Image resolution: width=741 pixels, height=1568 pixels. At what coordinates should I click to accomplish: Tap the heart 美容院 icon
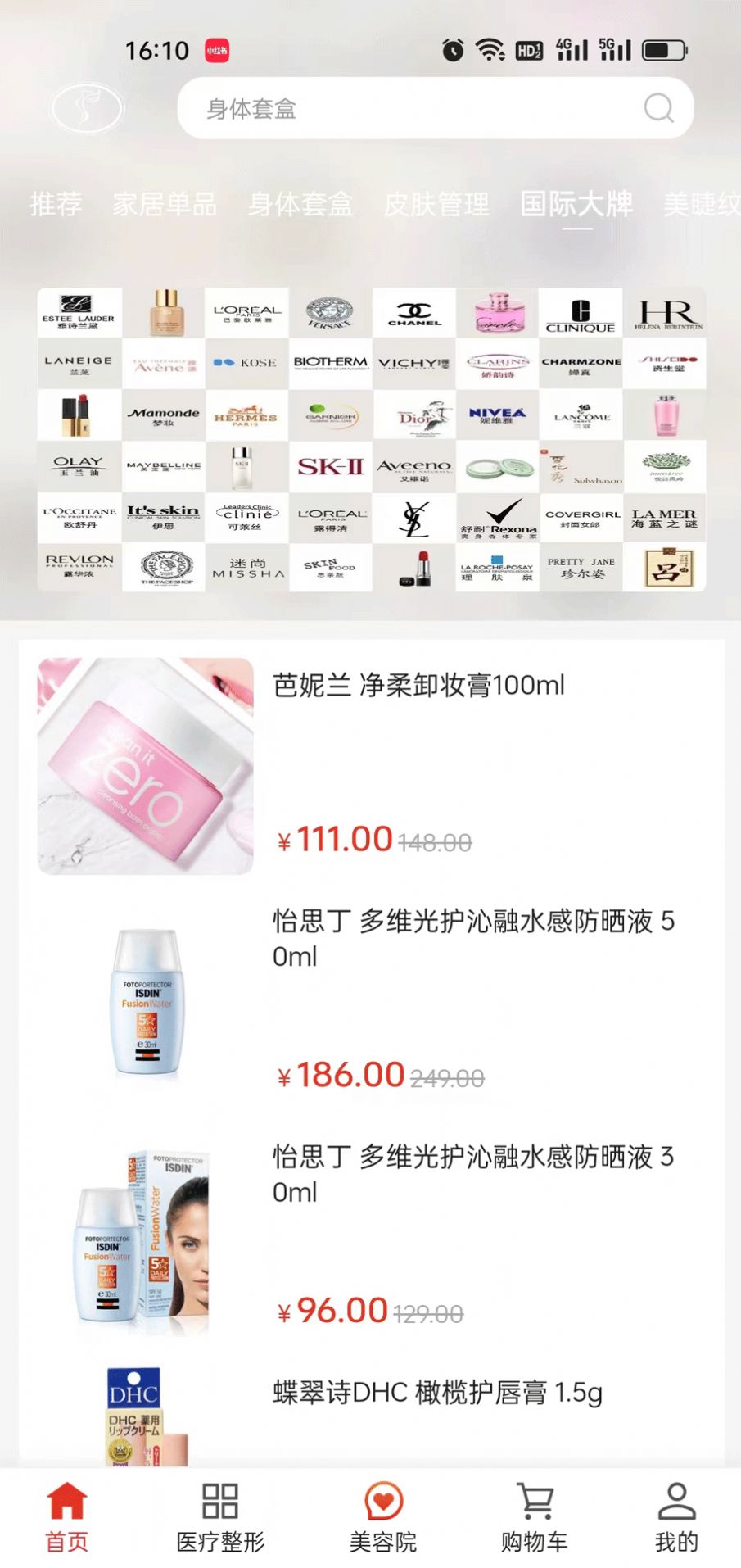382,1514
